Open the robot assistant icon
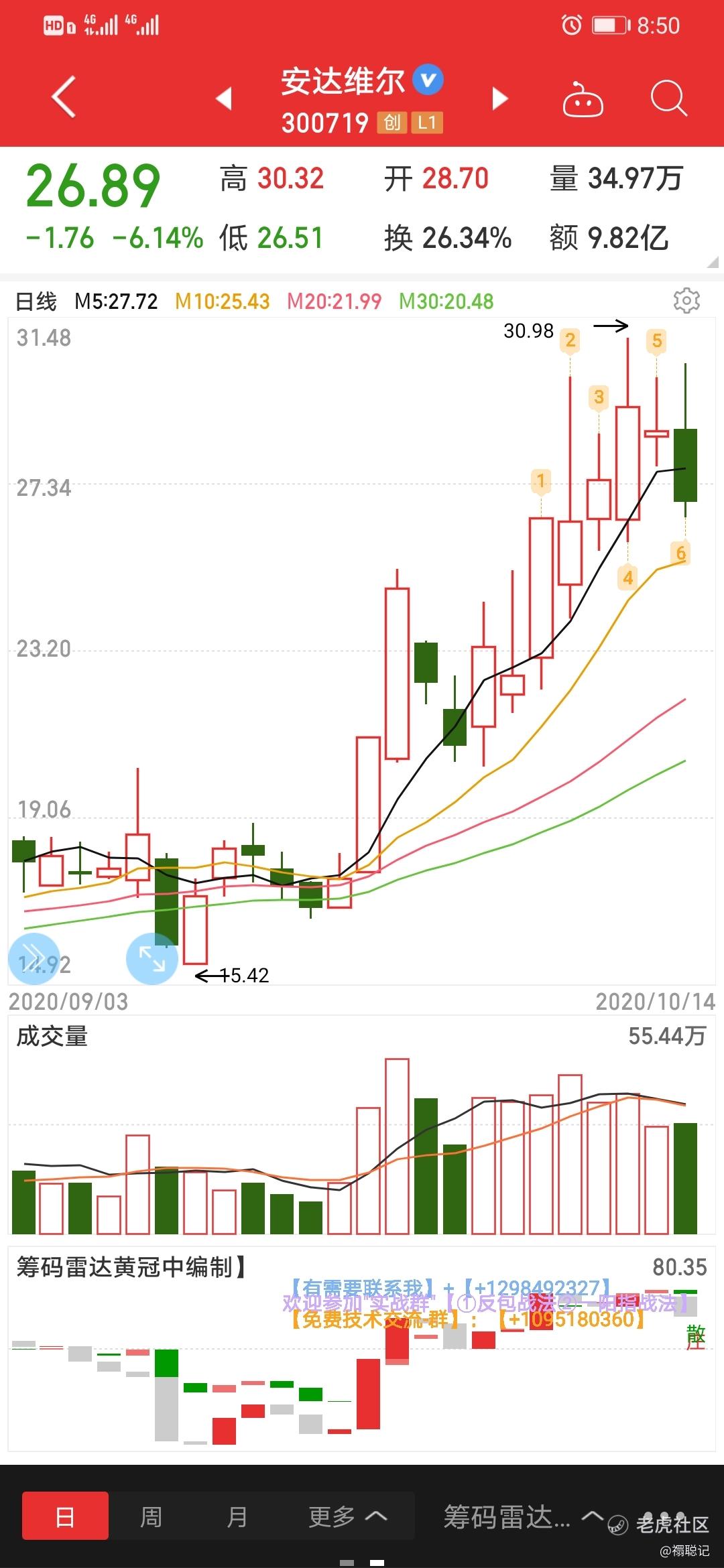This screenshot has width=724, height=1568. (583, 99)
